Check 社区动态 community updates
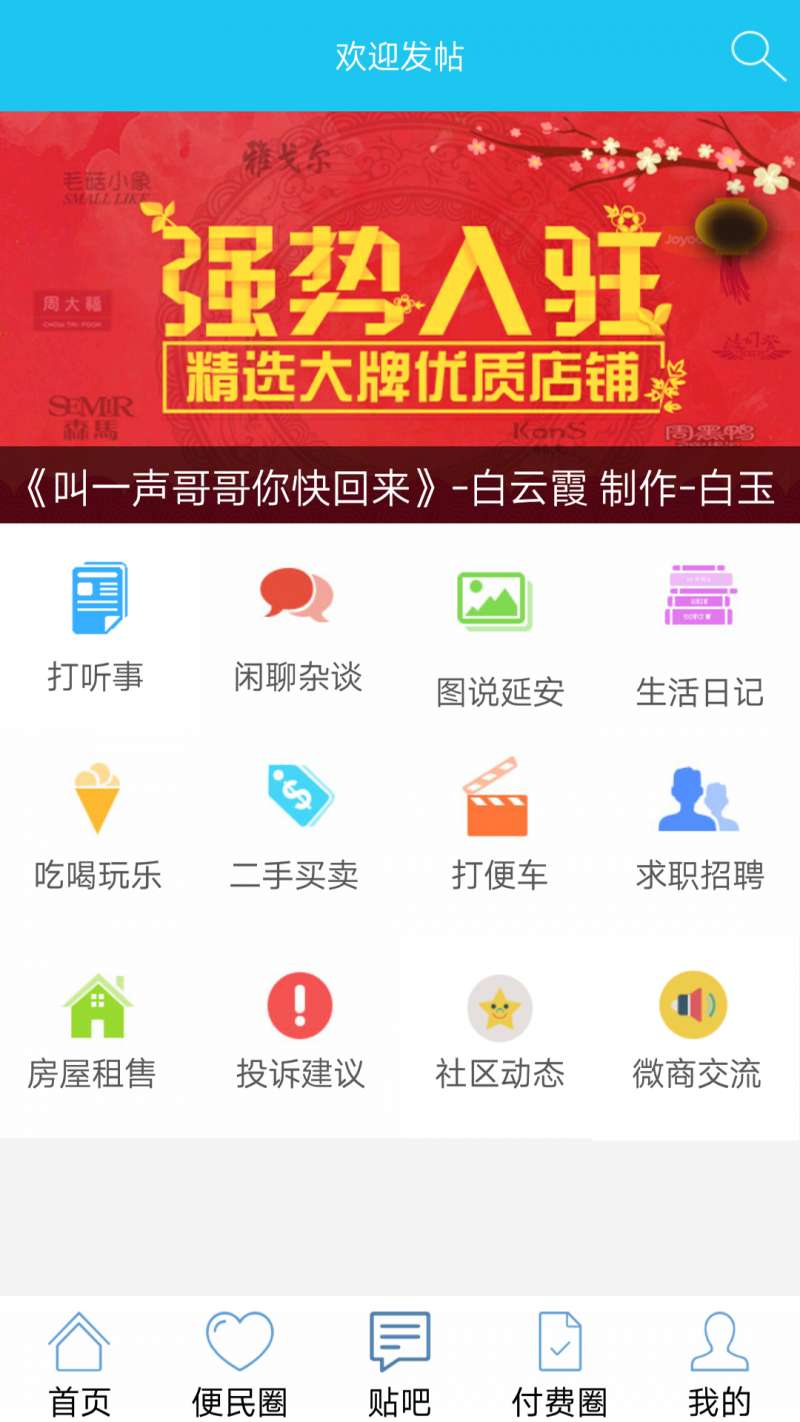 pos(499,1032)
